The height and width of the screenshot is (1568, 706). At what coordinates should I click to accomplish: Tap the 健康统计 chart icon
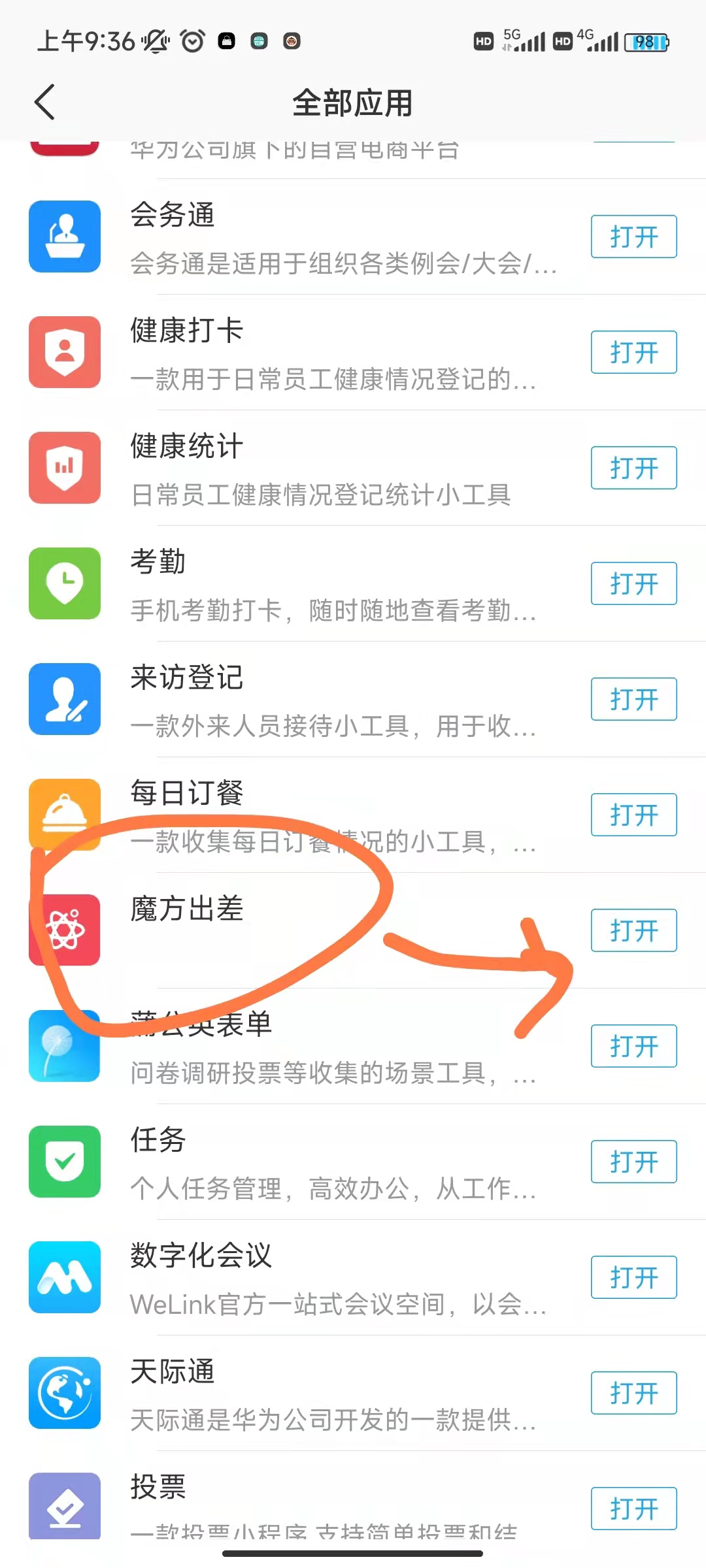(64, 468)
